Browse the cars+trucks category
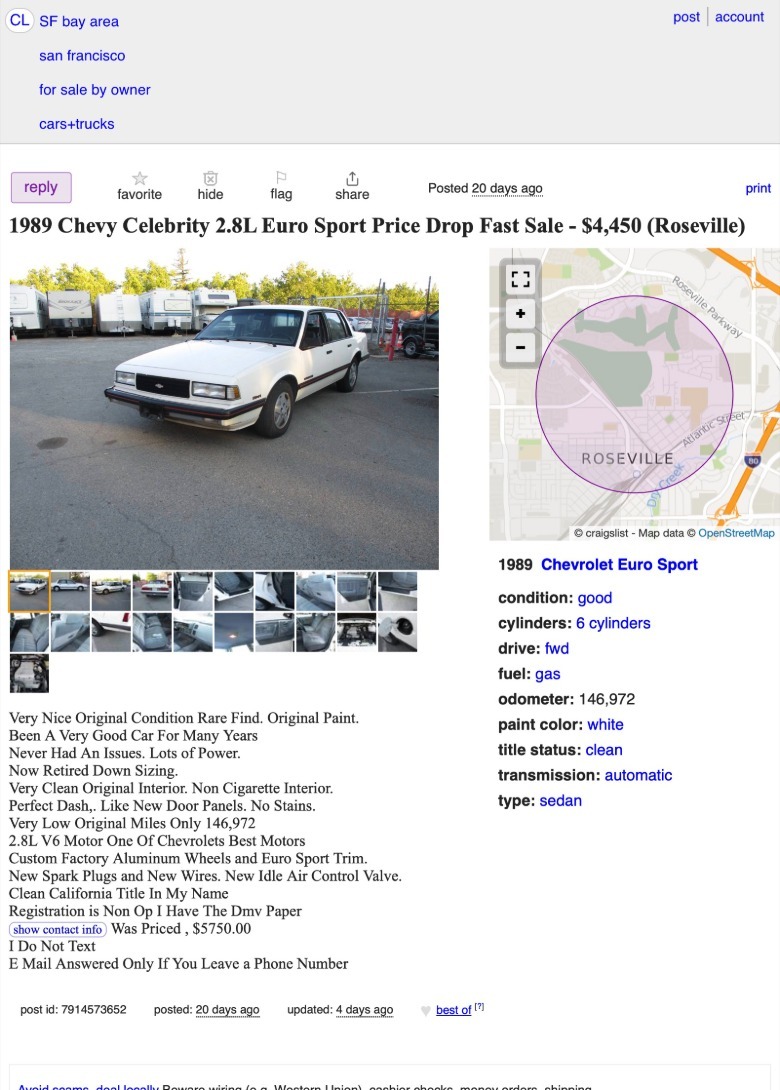The image size is (780, 1090). pos(77,124)
